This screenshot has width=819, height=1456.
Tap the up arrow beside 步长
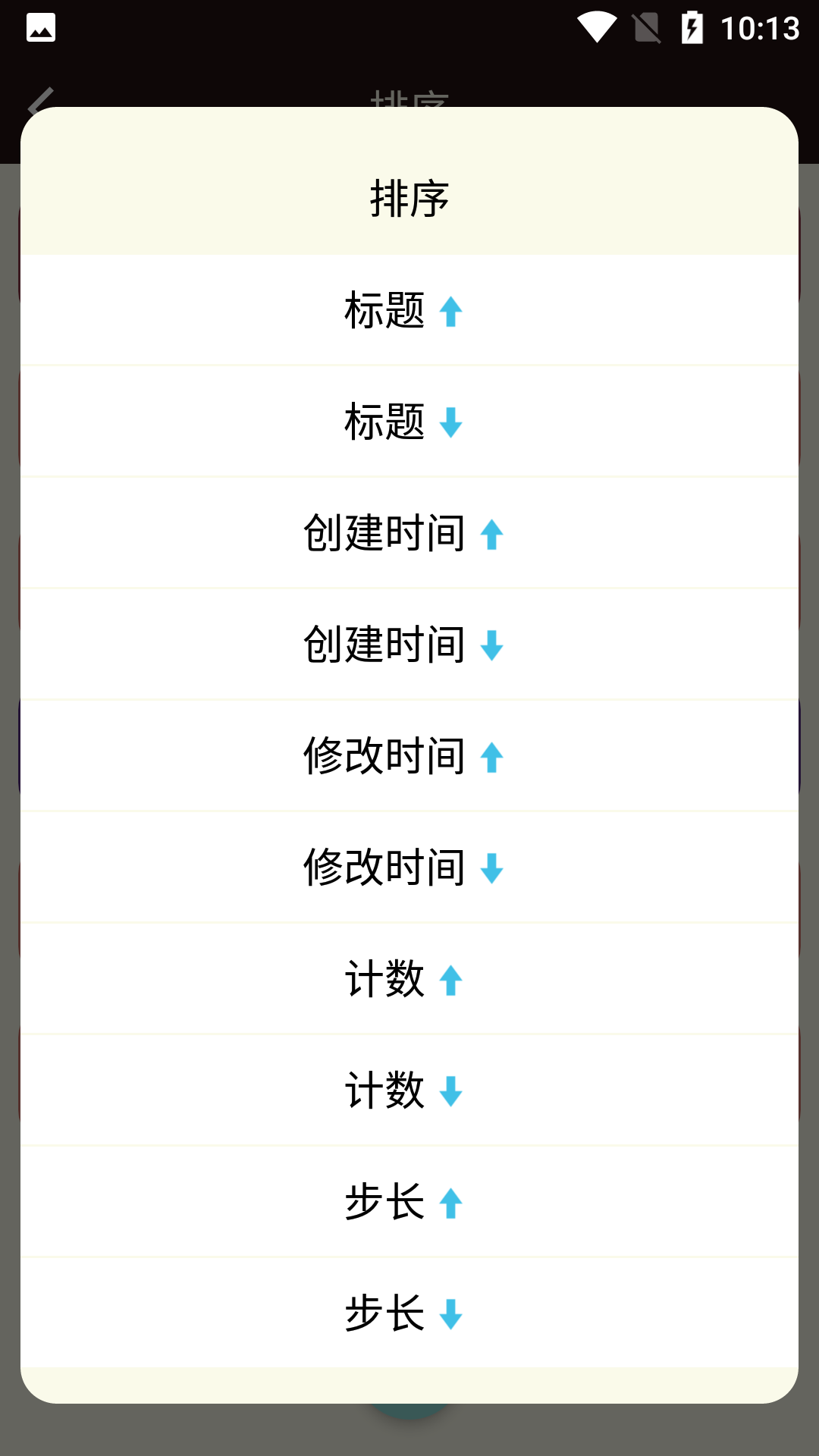[x=450, y=1203]
